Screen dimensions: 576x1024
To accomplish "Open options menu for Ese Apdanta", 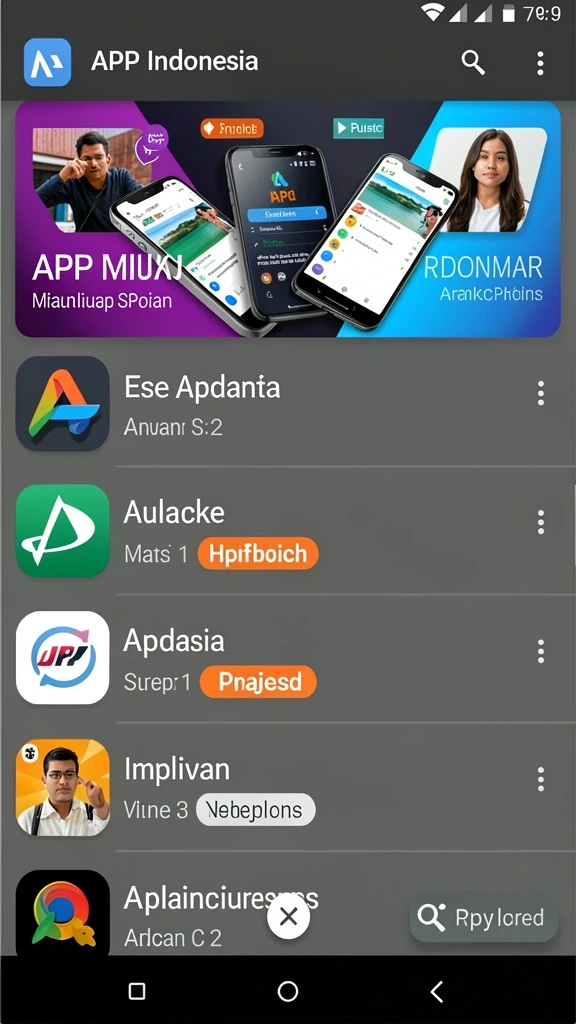I will pos(540,393).
